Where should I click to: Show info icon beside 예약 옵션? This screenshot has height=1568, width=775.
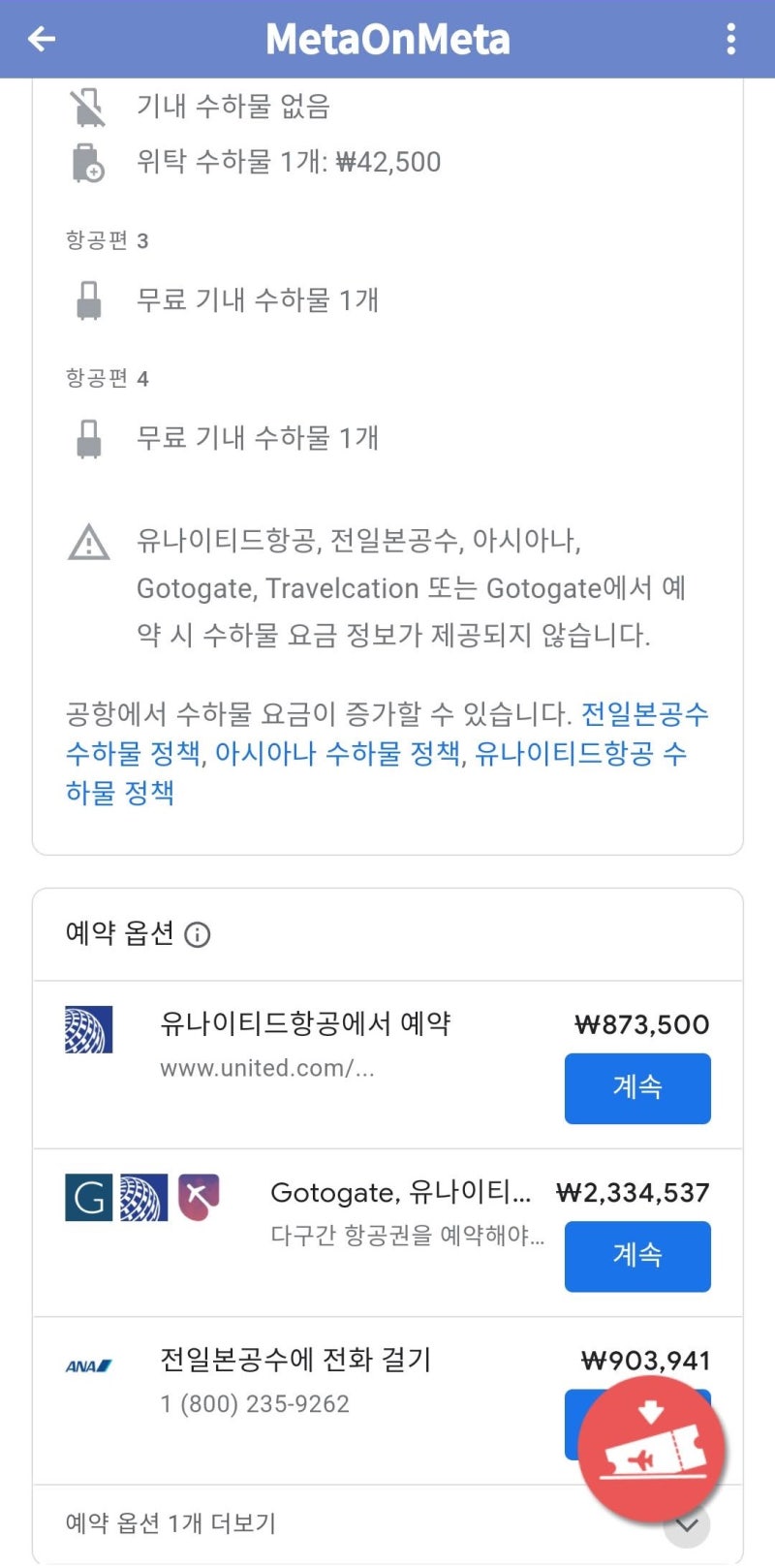[x=198, y=934]
